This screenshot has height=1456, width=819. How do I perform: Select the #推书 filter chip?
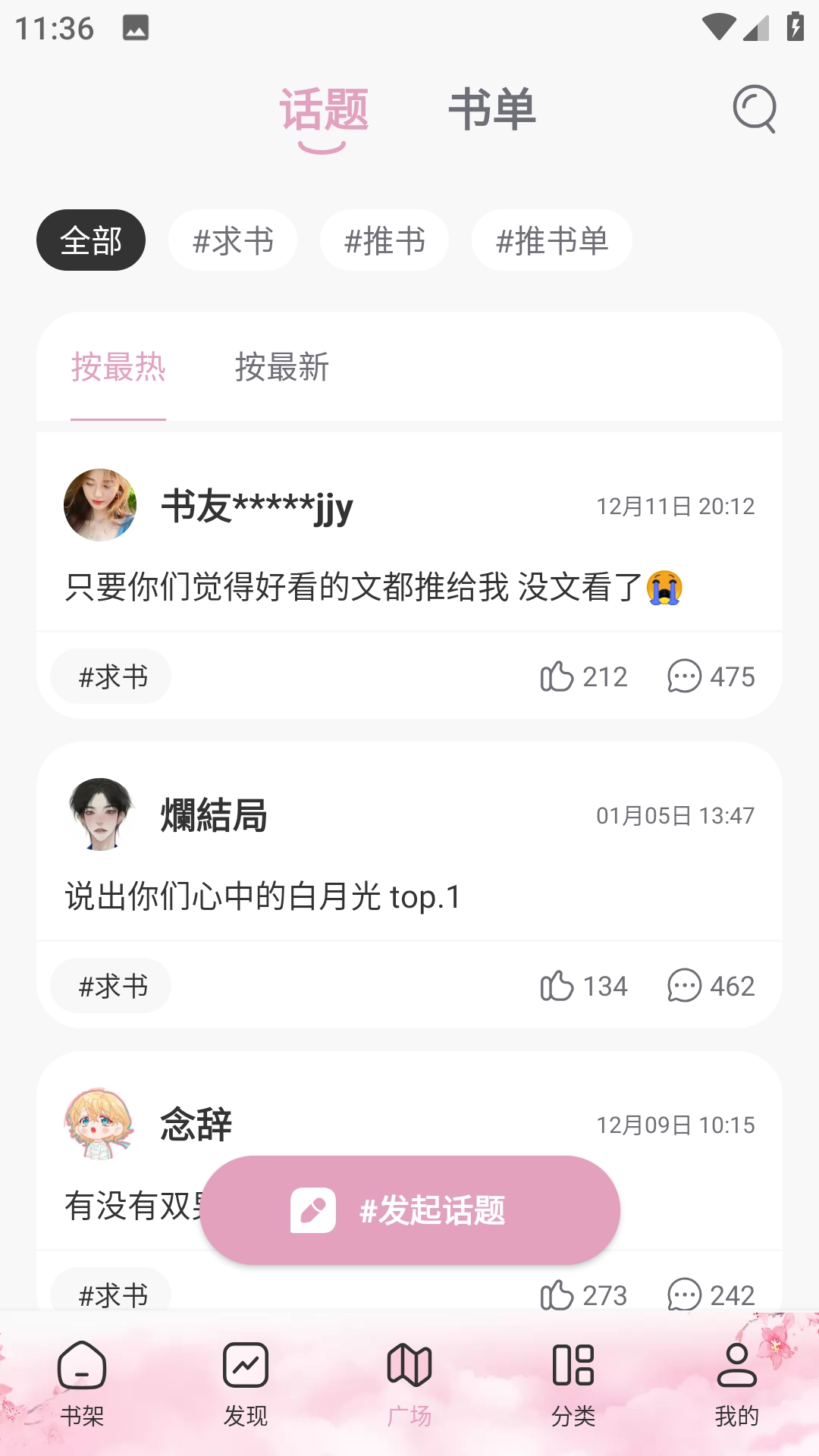(x=384, y=240)
